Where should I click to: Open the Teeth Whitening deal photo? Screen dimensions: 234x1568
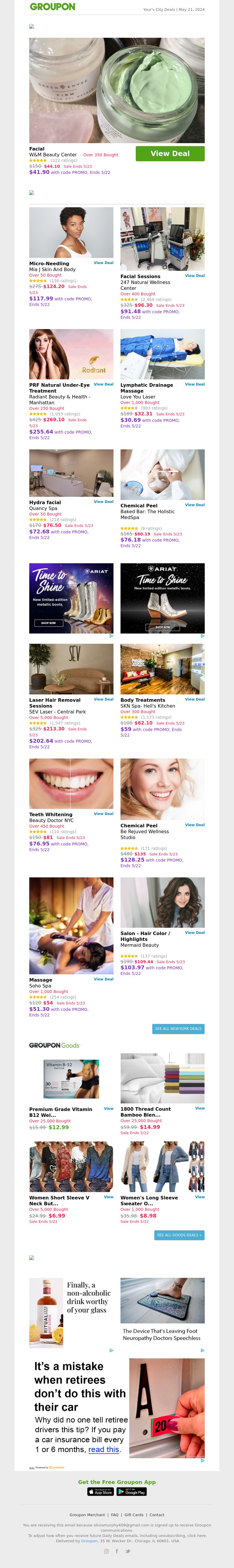[71, 783]
